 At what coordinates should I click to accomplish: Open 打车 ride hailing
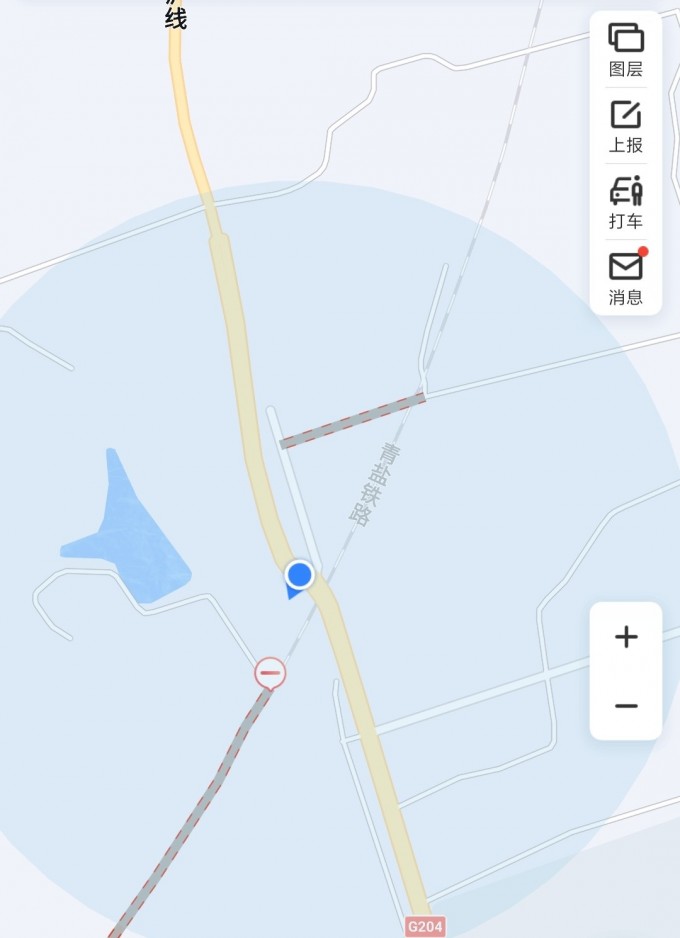[626, 202]
